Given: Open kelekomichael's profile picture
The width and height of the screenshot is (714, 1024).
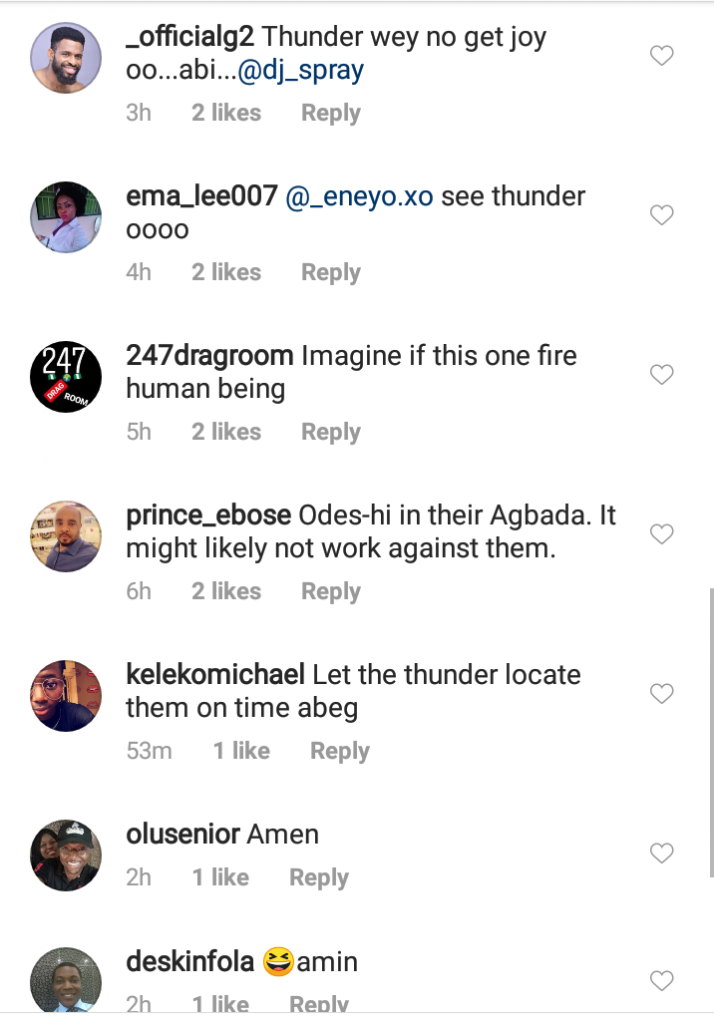Looking at the screenshot, I should click(x=65, y=695).
